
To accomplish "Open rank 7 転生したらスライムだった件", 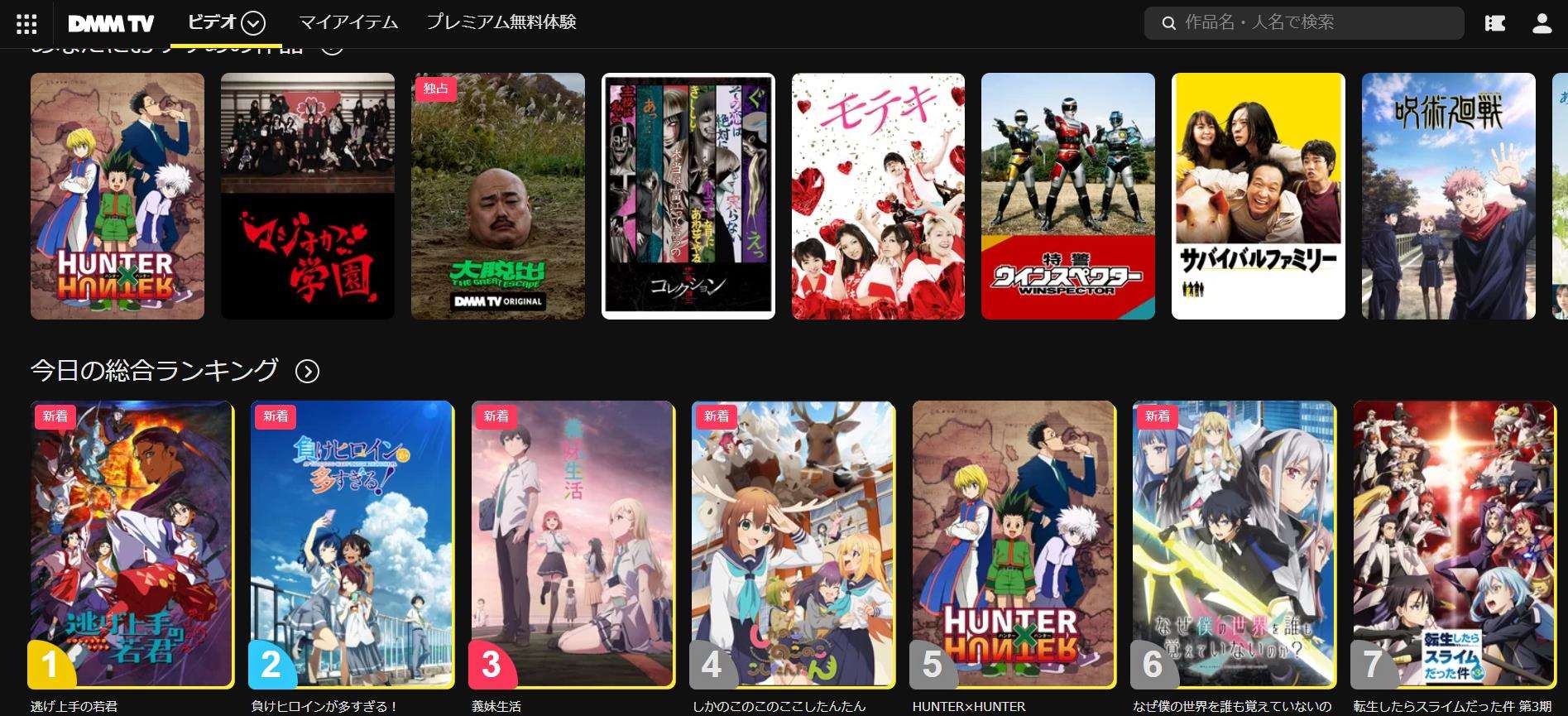I will tap(1454, 544).
